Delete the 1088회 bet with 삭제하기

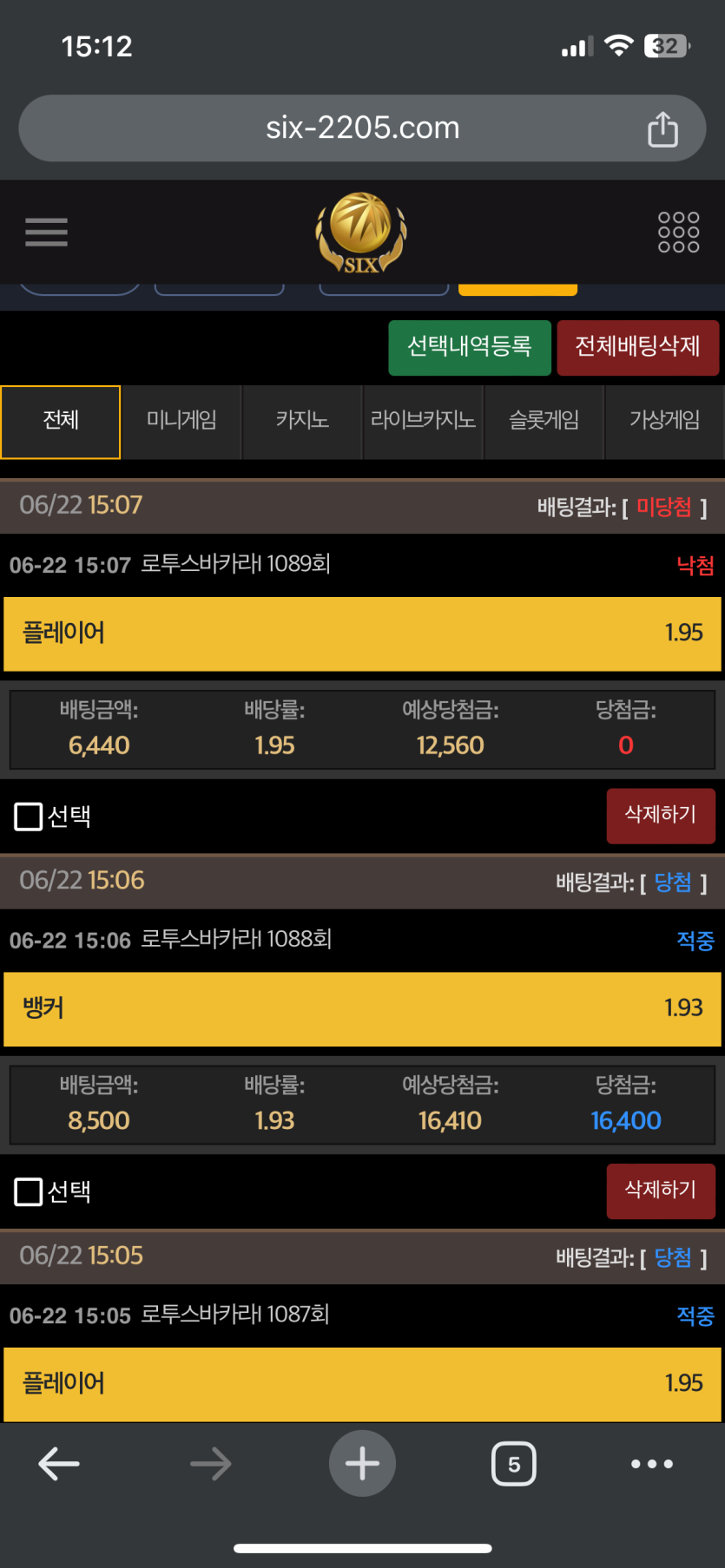(x=660, y=1191)
